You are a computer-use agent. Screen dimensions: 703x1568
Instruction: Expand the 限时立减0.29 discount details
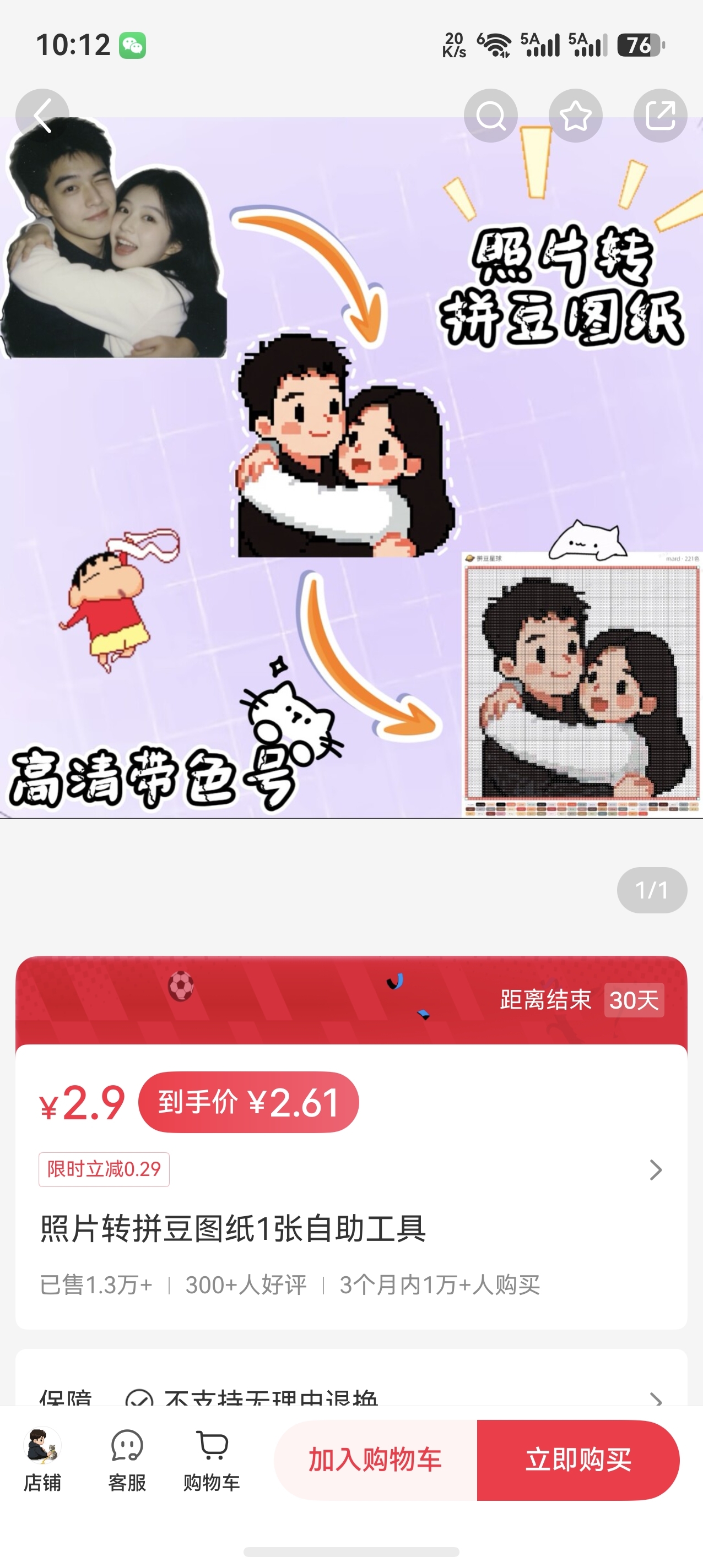click(x=351, y=1169)
